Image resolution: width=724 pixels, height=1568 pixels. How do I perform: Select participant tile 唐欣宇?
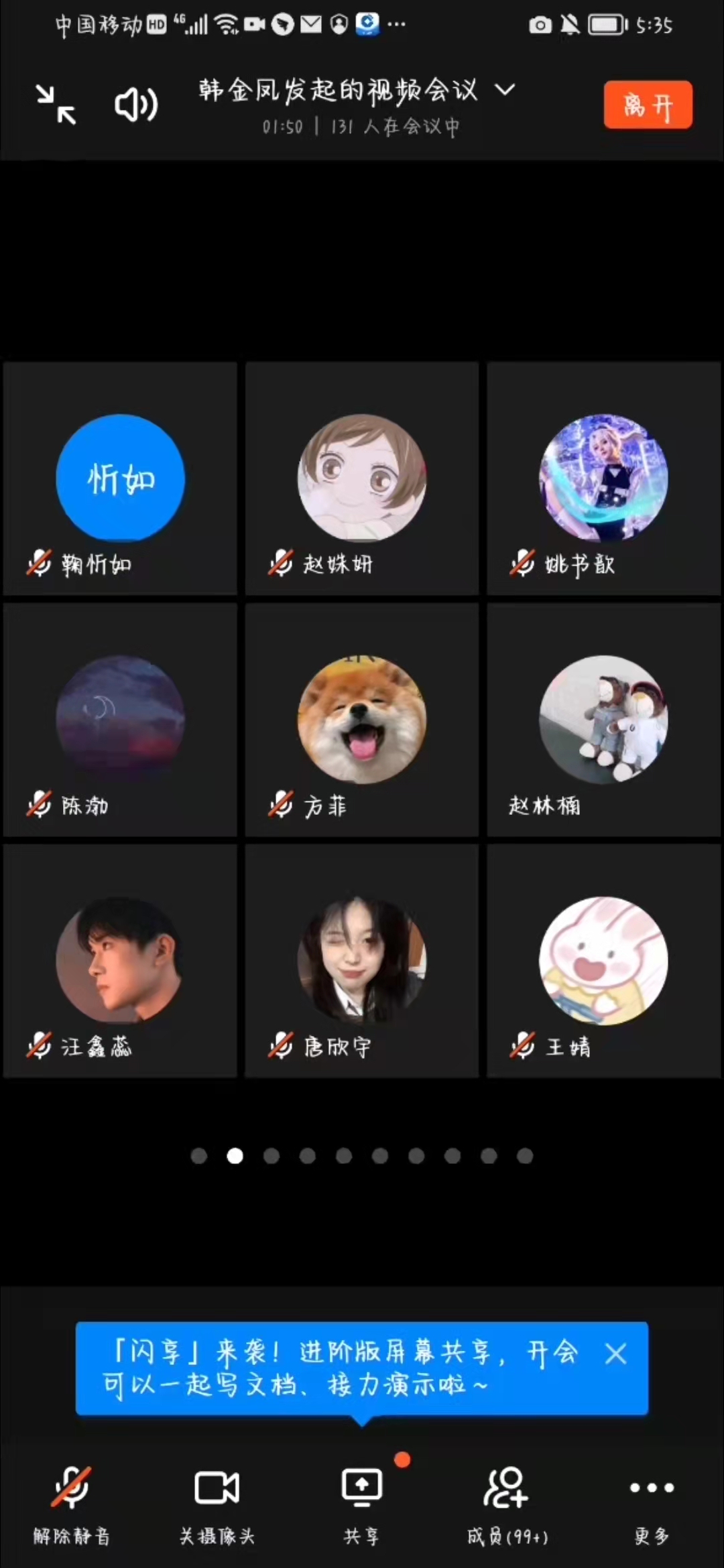coord(362,961)
